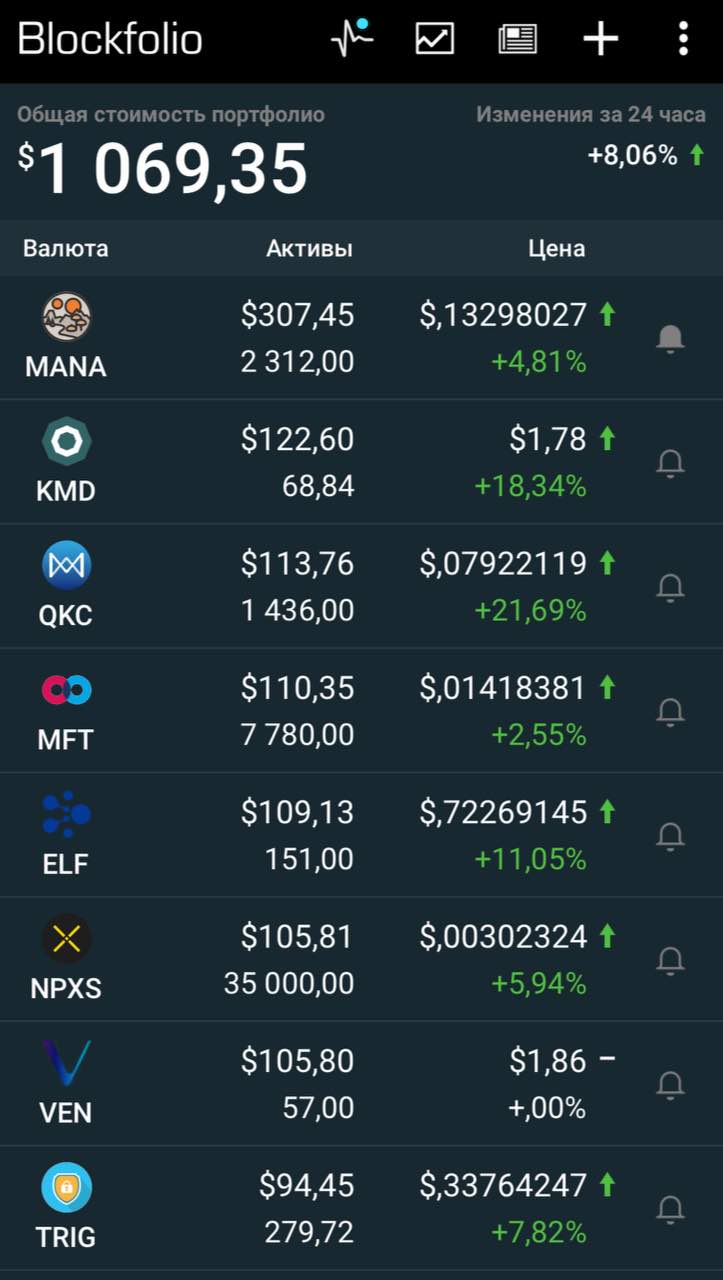Image resolution: width=723 pixels, height=1280 pixels.
Task: Open the VEN coin row
Action: point(361,1084)
